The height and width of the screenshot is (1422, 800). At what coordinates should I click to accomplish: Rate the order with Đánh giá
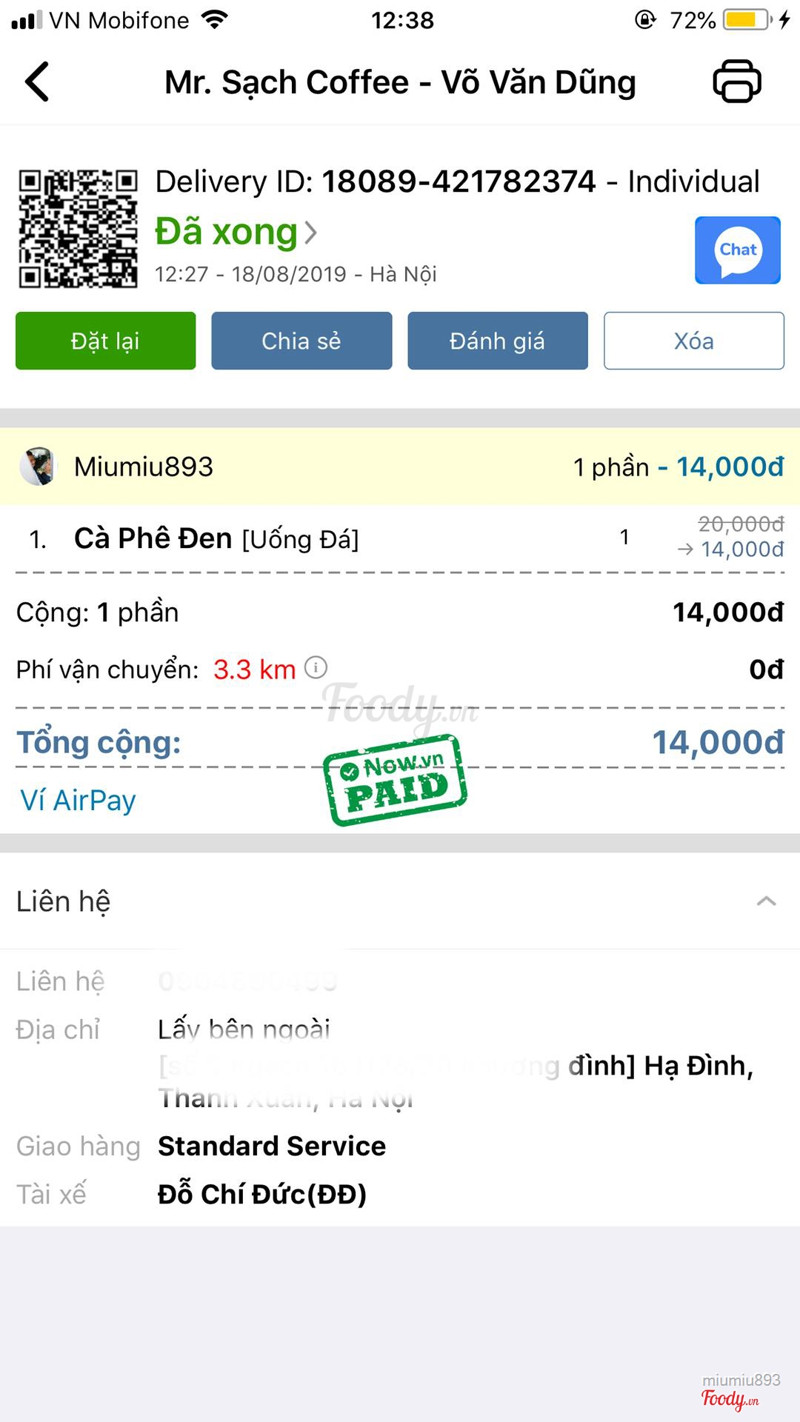pos(497,341)
